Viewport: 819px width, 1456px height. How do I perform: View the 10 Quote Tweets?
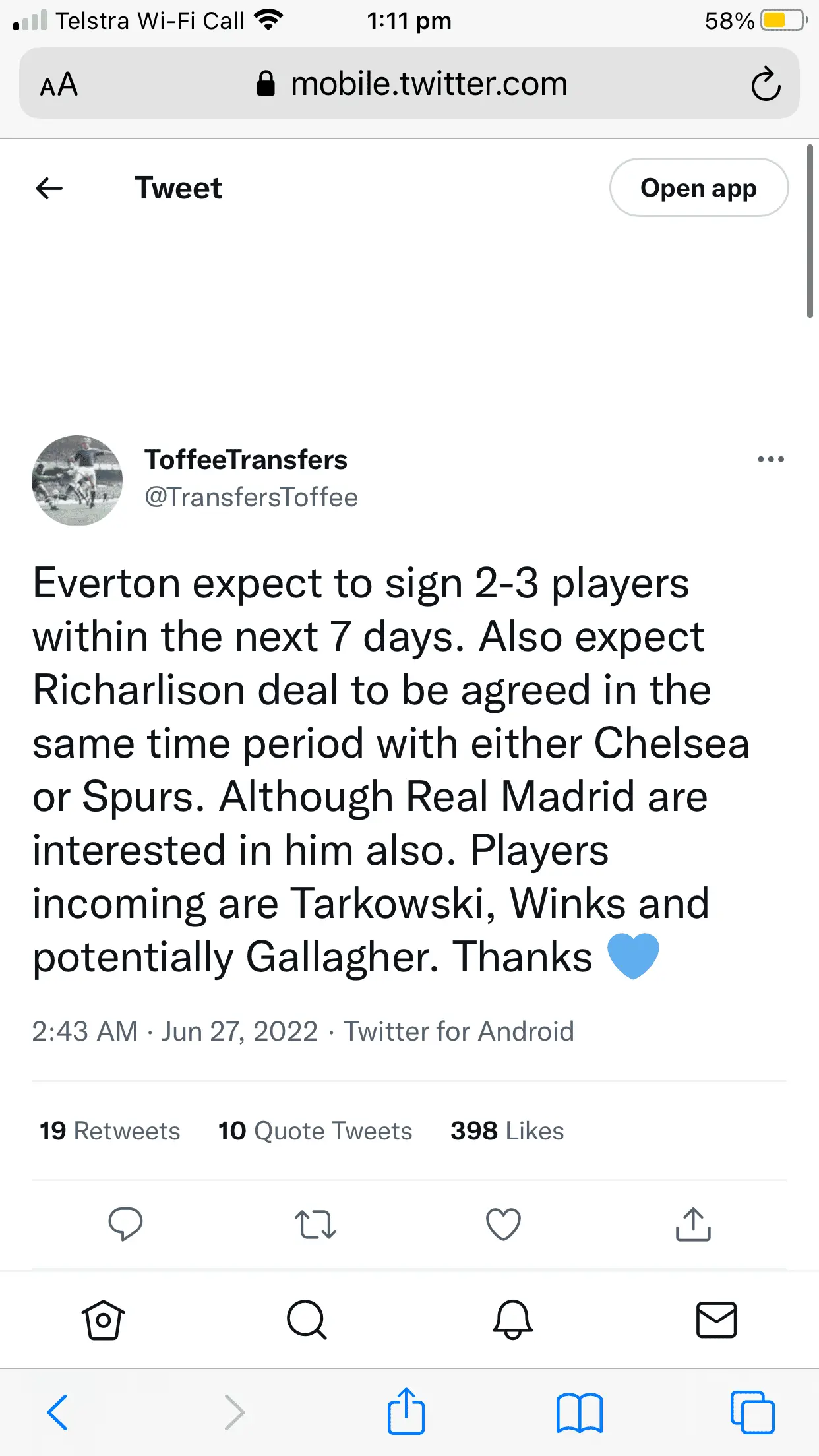[x=315, y=1131]
